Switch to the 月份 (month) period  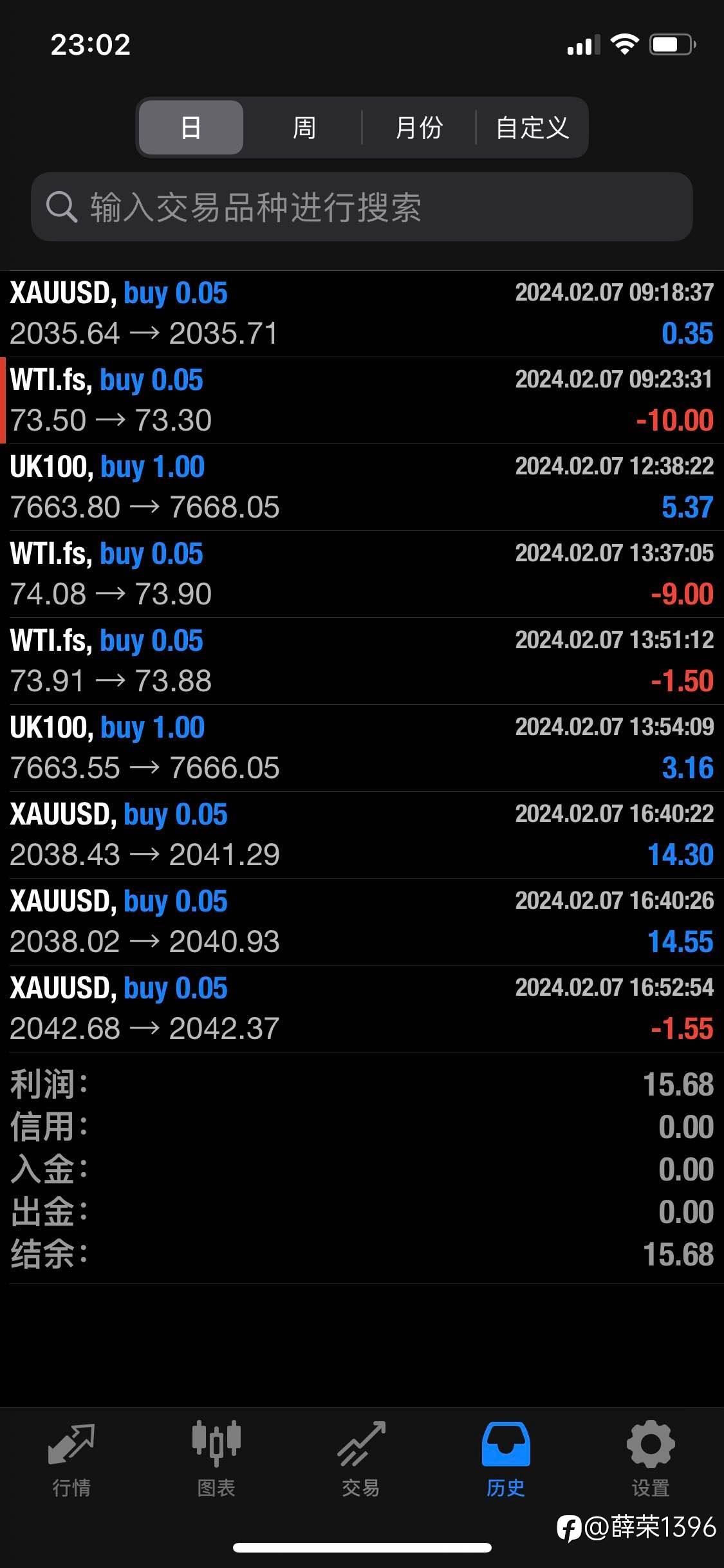pos(418,127)
